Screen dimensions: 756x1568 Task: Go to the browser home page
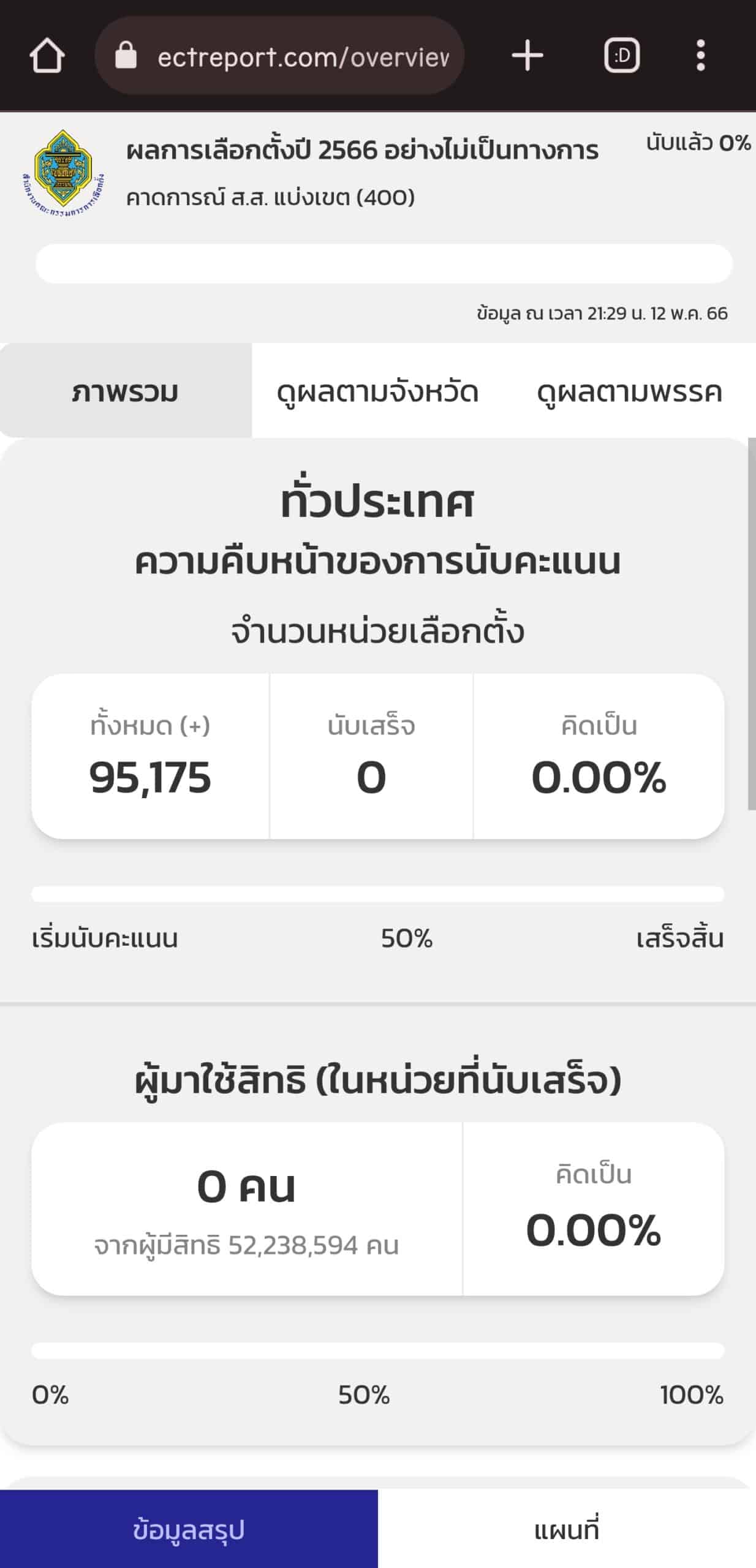click(x=47, y=56)
